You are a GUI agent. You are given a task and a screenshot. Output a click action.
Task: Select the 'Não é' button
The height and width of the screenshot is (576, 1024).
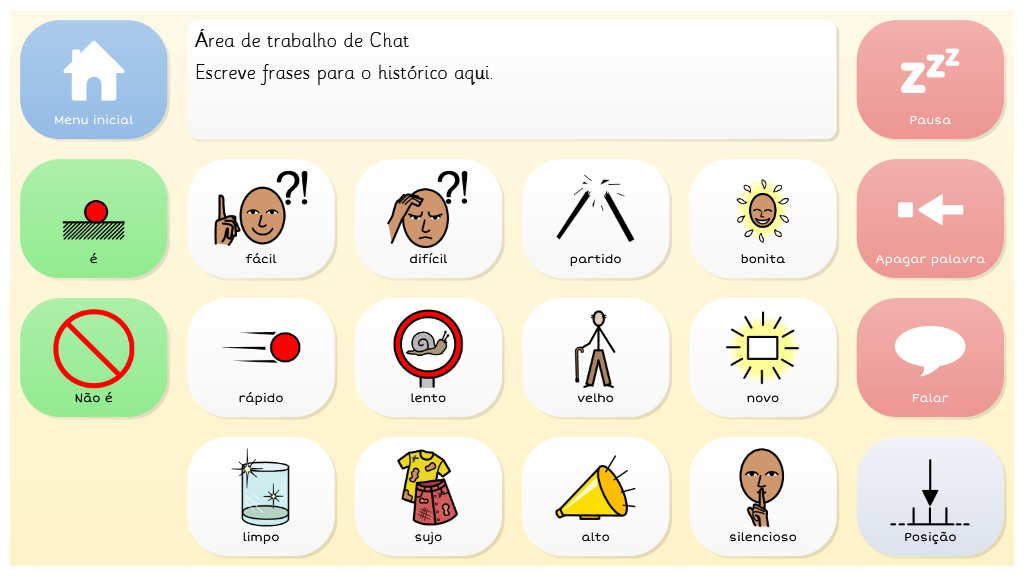[x=94, y=357]
